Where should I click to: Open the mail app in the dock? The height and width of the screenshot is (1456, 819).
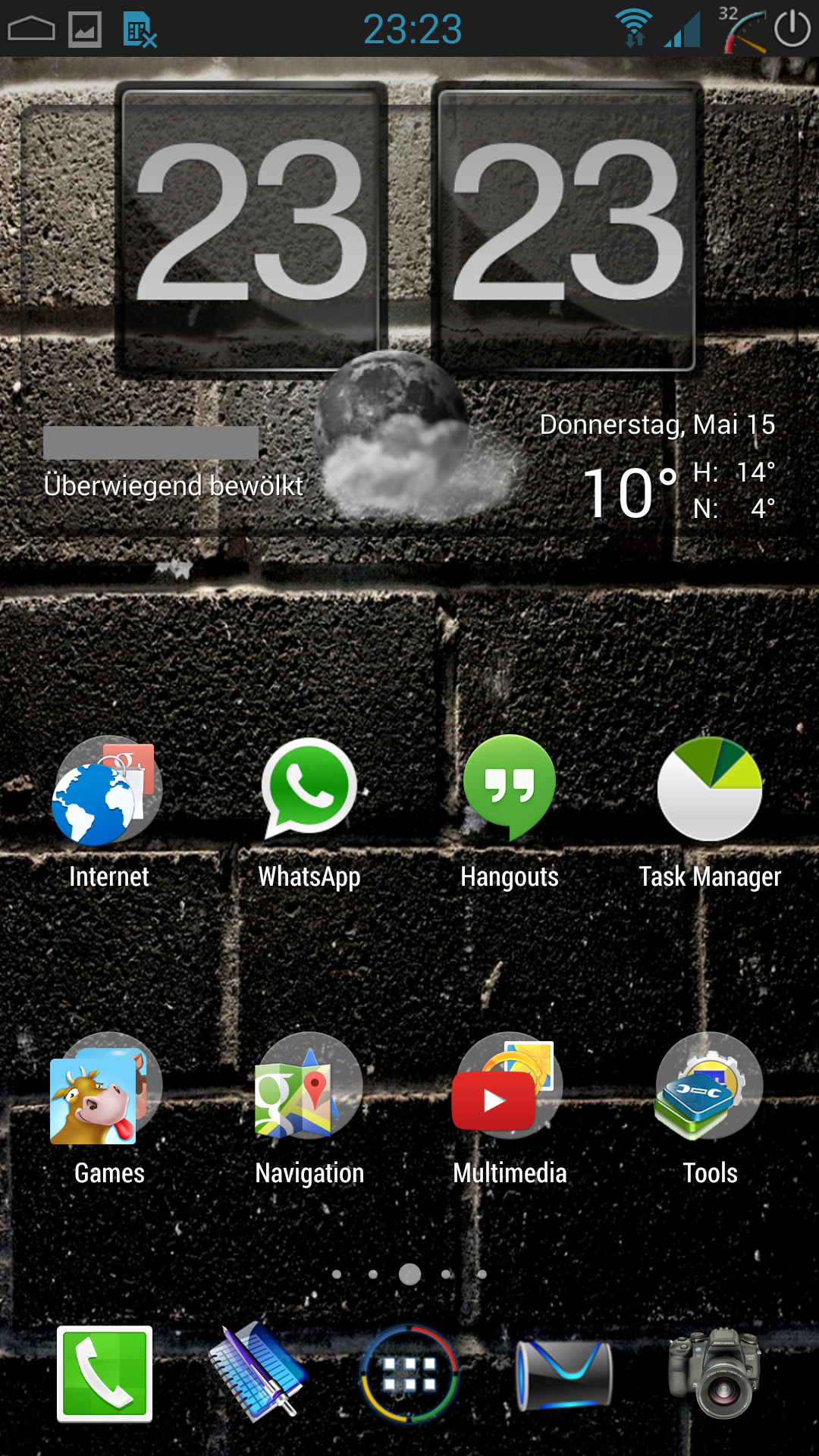tap(563, 1374)
